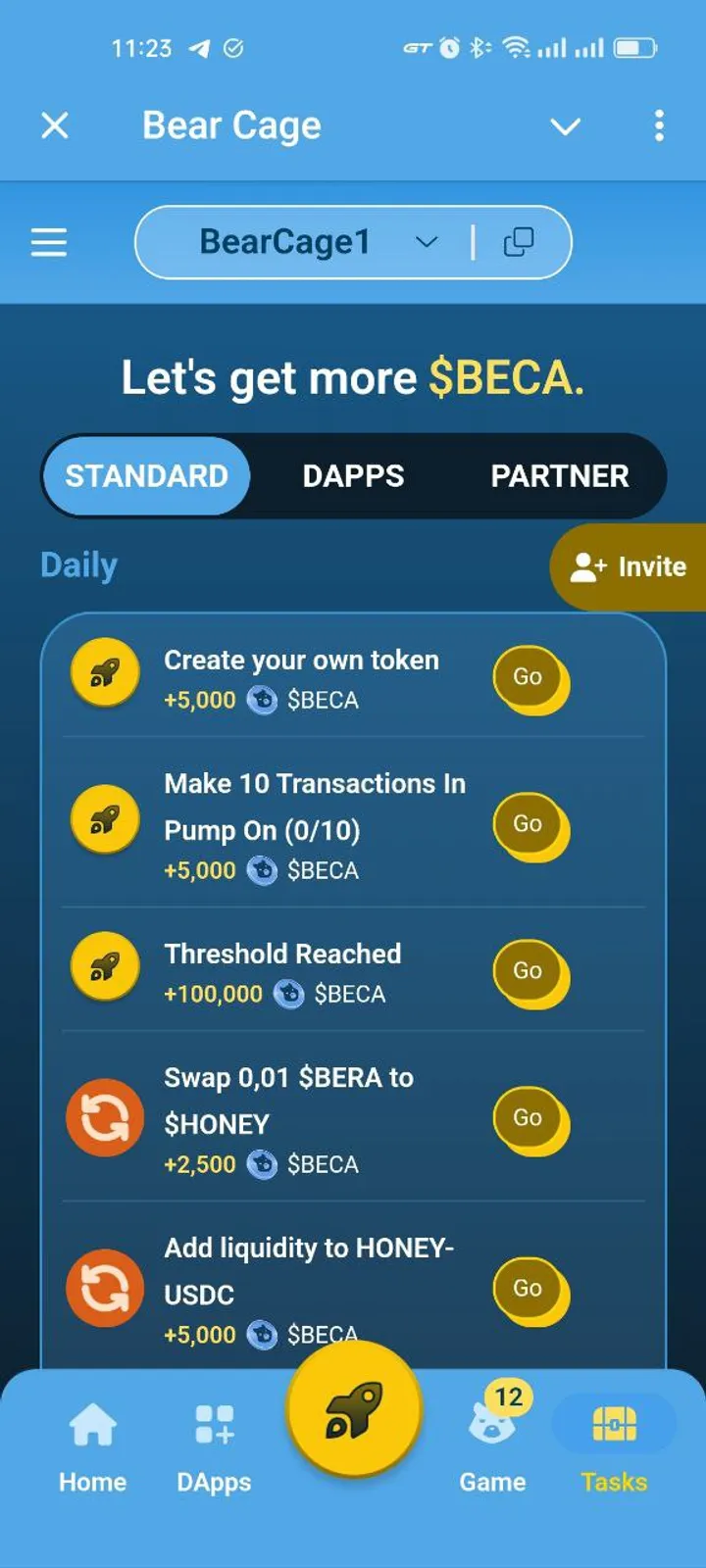Open the three-dot overflow menu
The image size is (706, 1568).
point(659,125)
